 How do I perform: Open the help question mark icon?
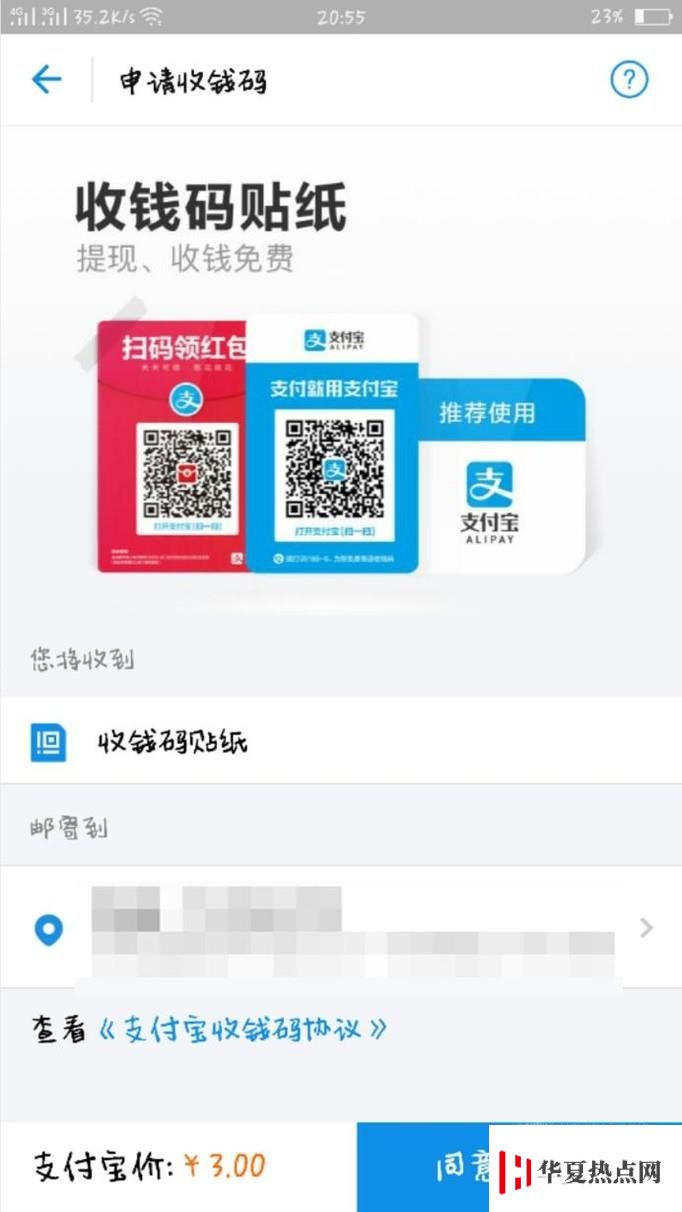tap(629, 80)
